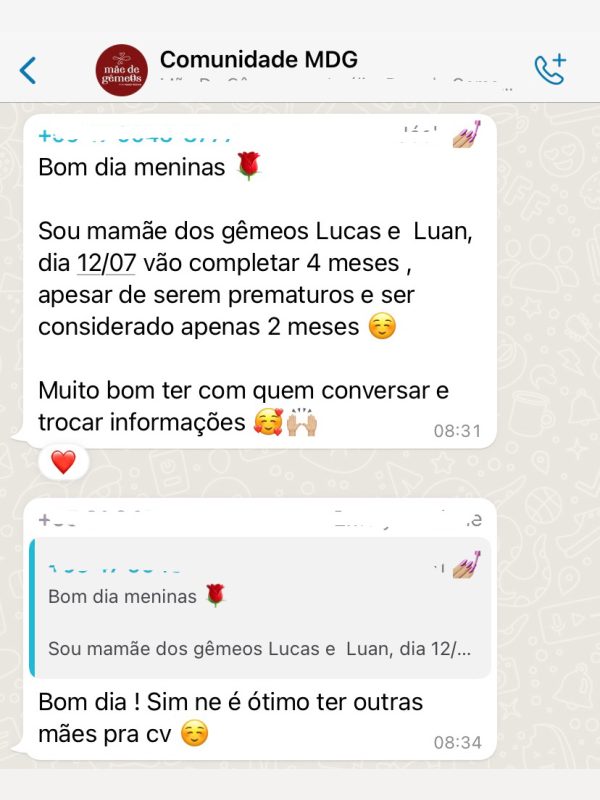The height and width of the screenshot is (800, 600).
Task: Go back to the chat list
Action: coord(28,70)
